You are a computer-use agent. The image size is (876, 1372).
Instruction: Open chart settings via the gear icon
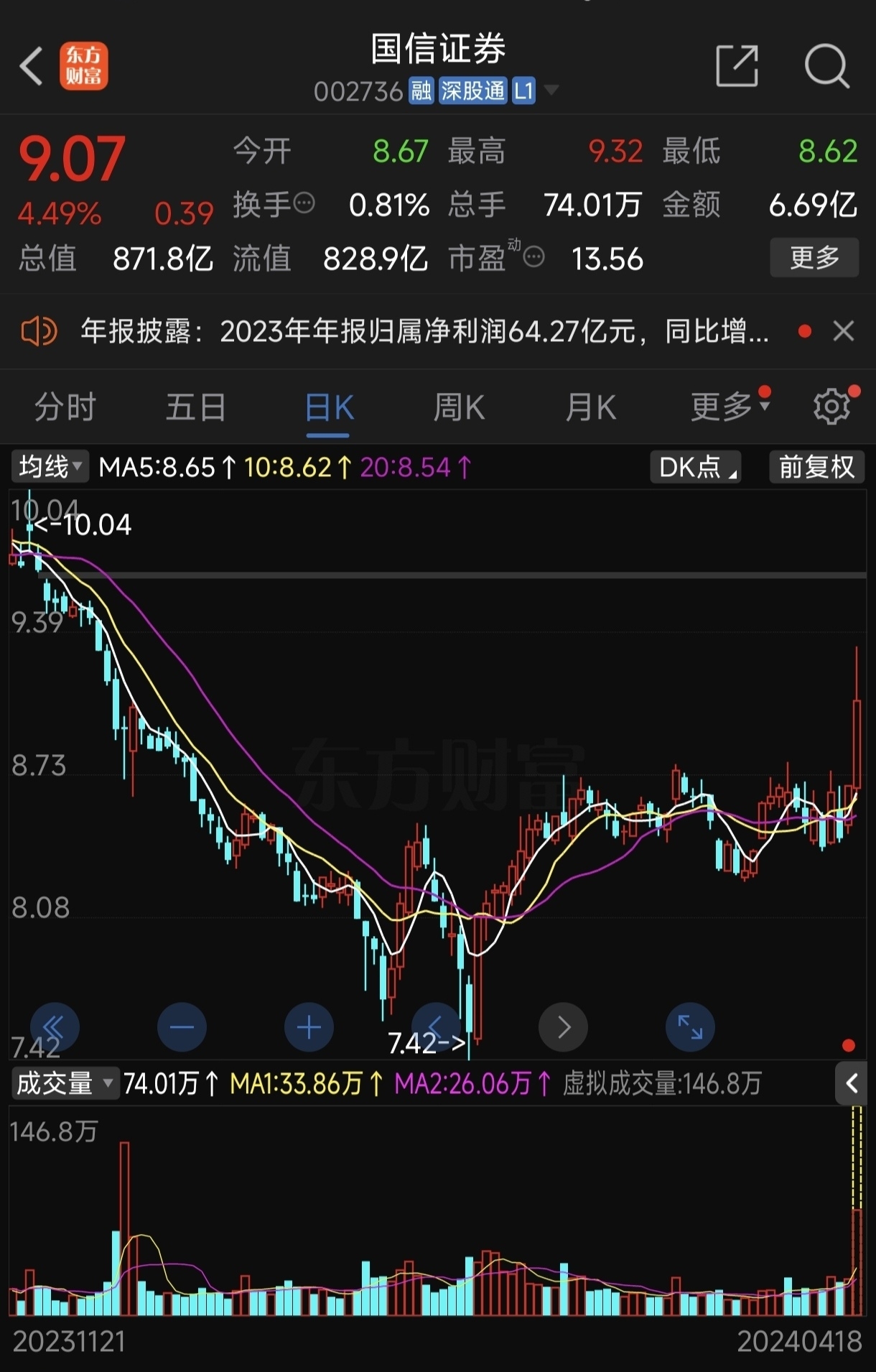[x=831, y=406]
